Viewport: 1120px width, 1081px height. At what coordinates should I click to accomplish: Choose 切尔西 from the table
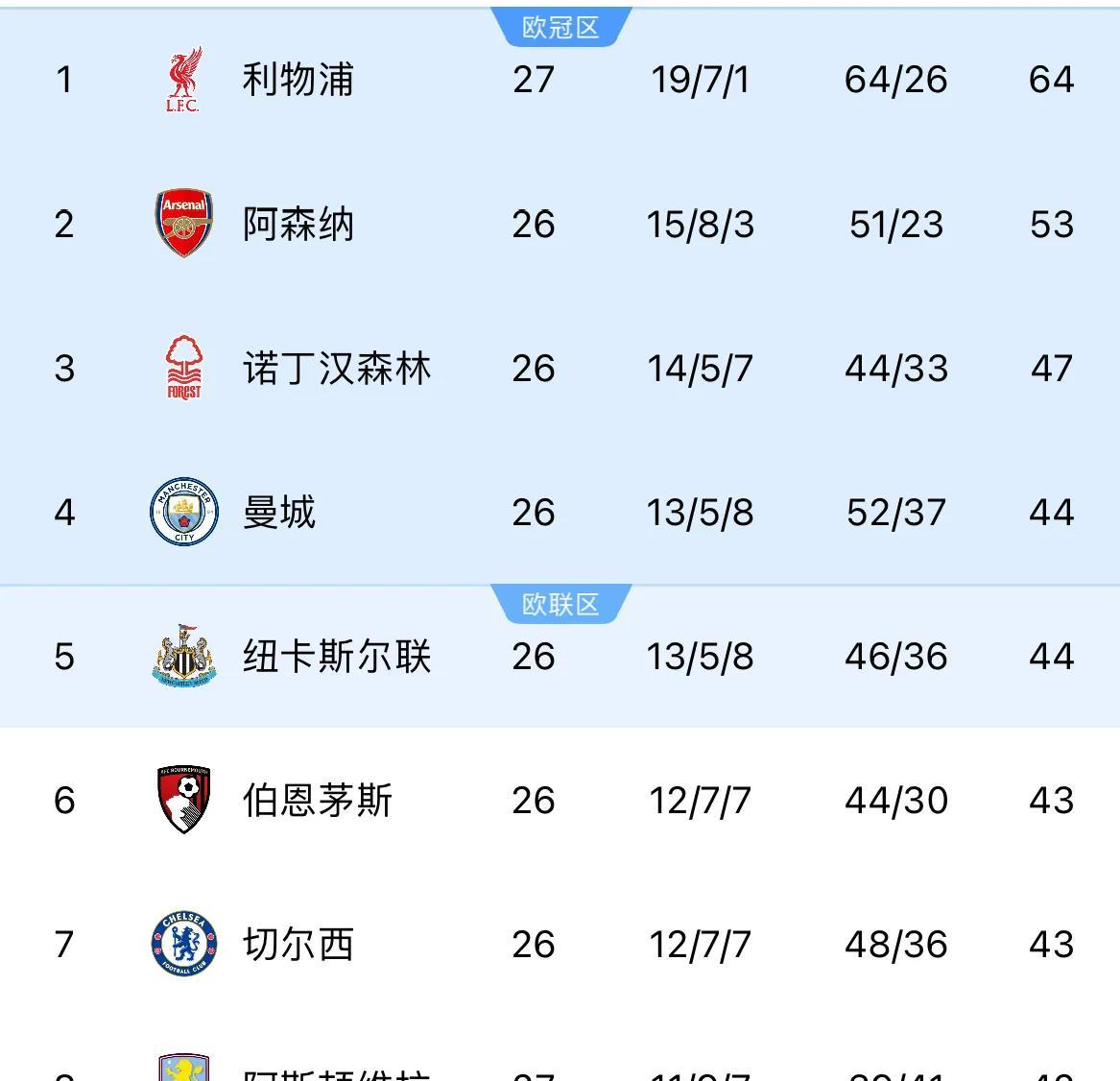point(298,945)
